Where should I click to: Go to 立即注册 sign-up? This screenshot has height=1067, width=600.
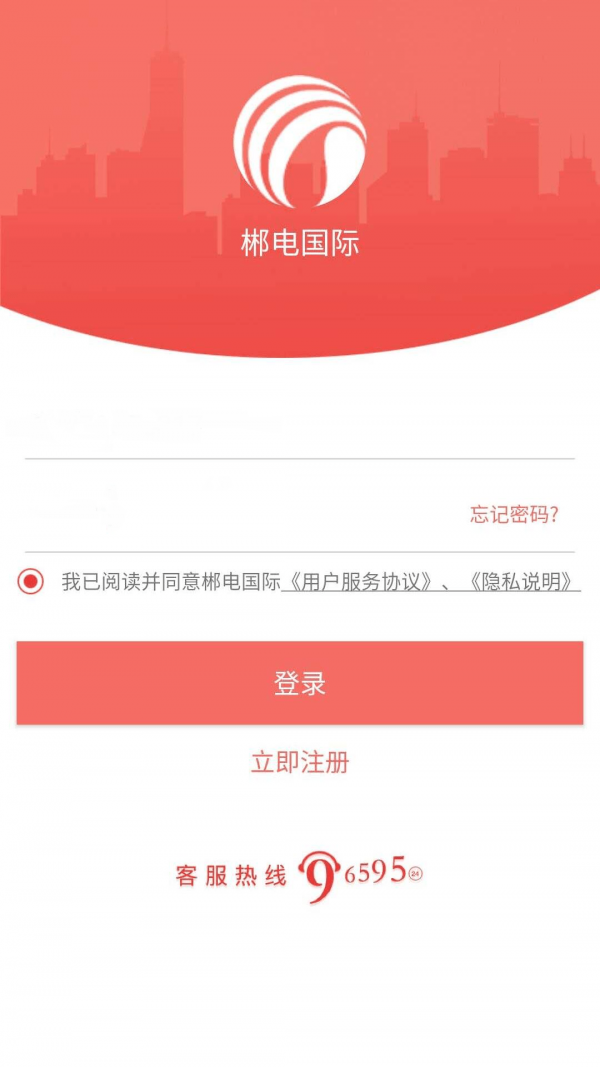click(299, 762)
